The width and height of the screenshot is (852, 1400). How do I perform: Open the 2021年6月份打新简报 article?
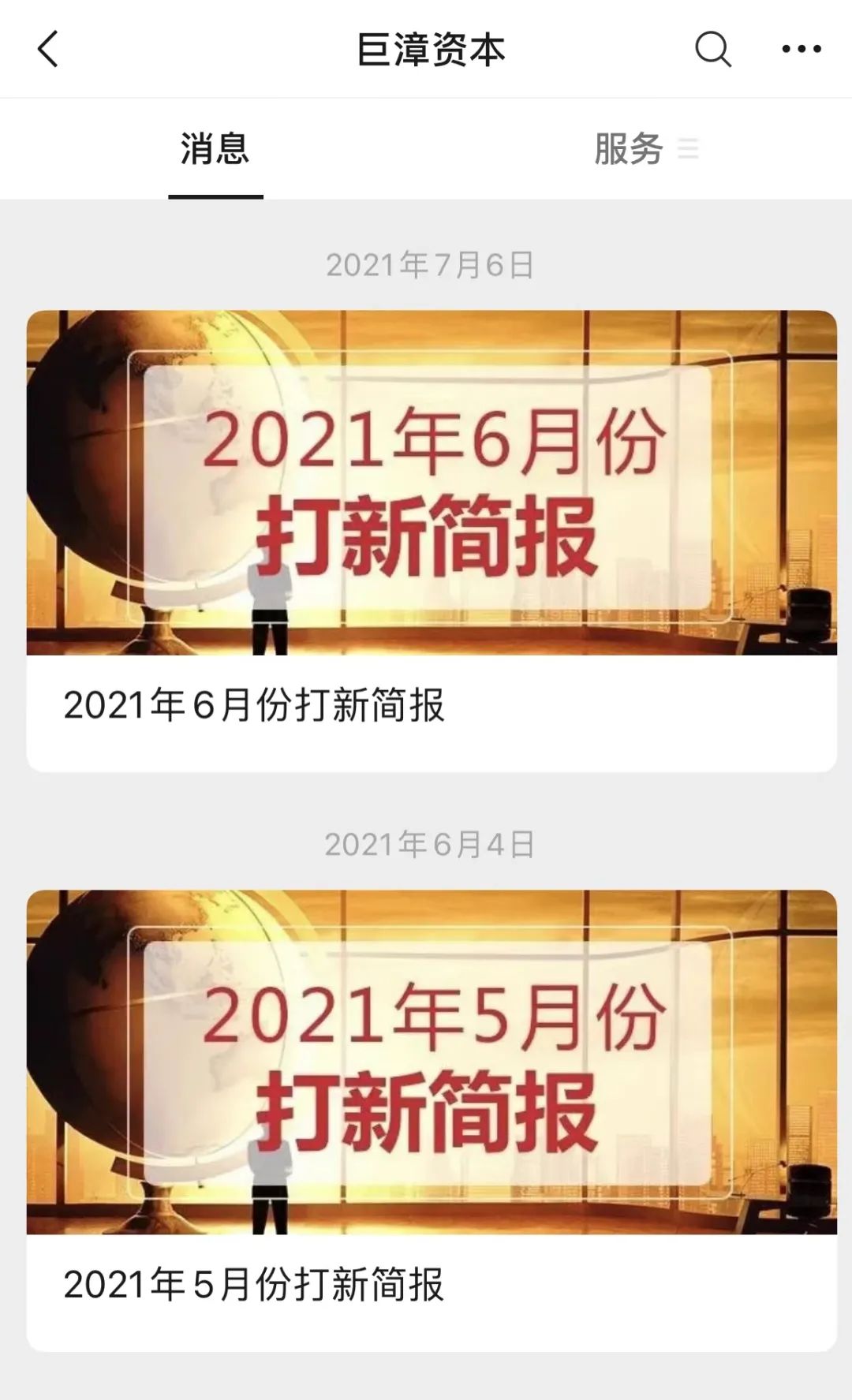pyautogui.click(x=431, y=540)
